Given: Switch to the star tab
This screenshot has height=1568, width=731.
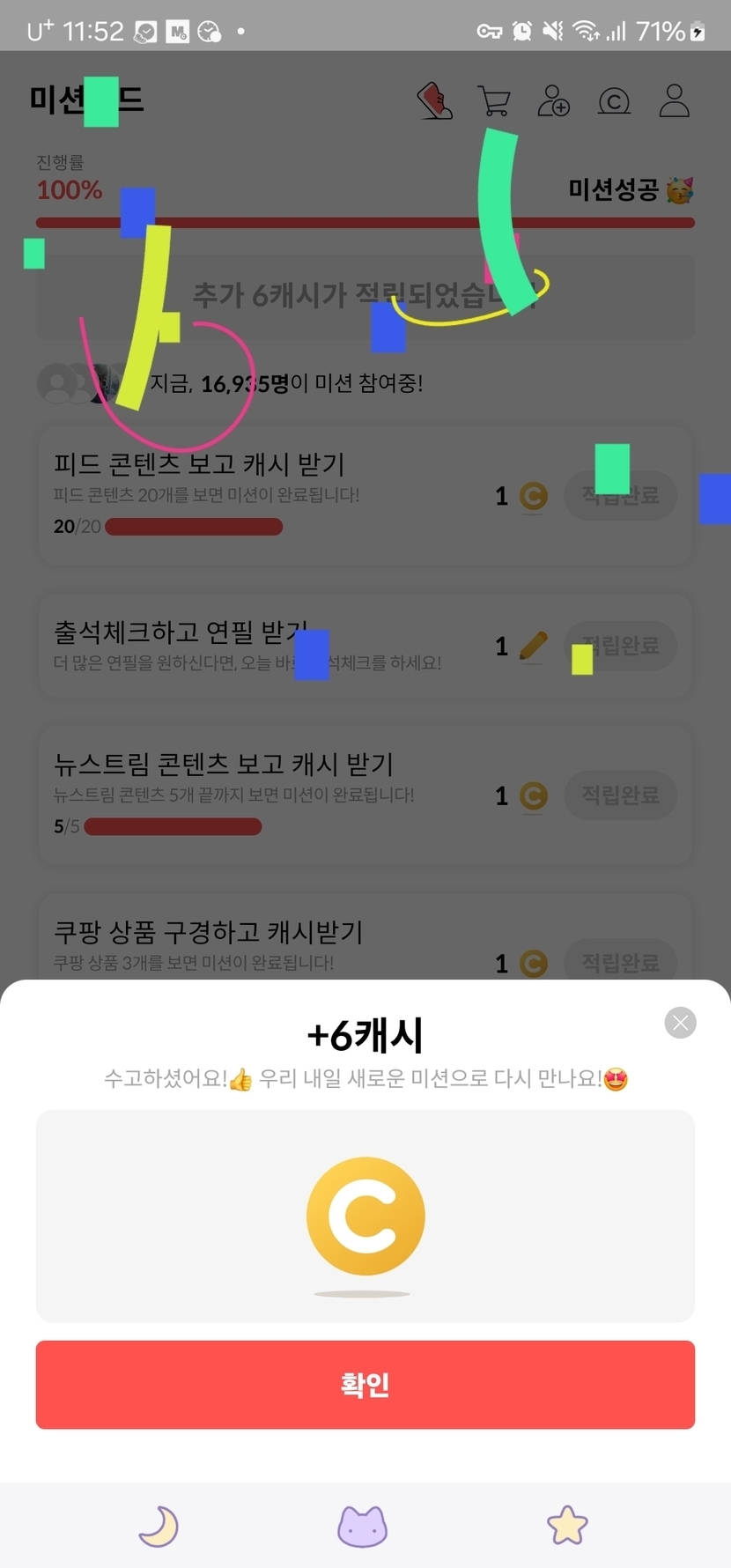Looking at the screenshot, I should (x=567, y=1525).
